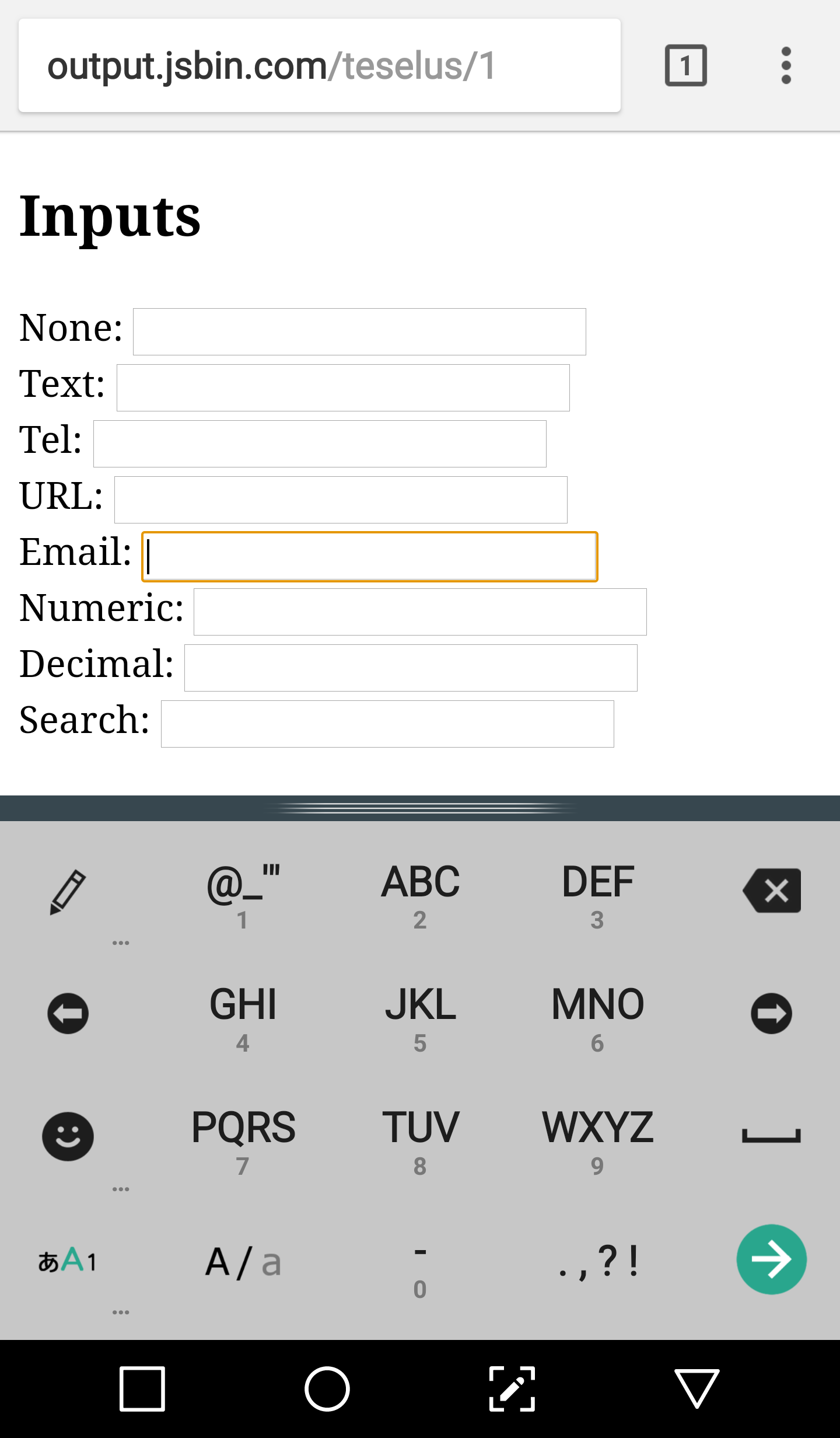The height and width of the screenshot is (1438, 840).
Task: Focus the Text input field
Action: 343,388
